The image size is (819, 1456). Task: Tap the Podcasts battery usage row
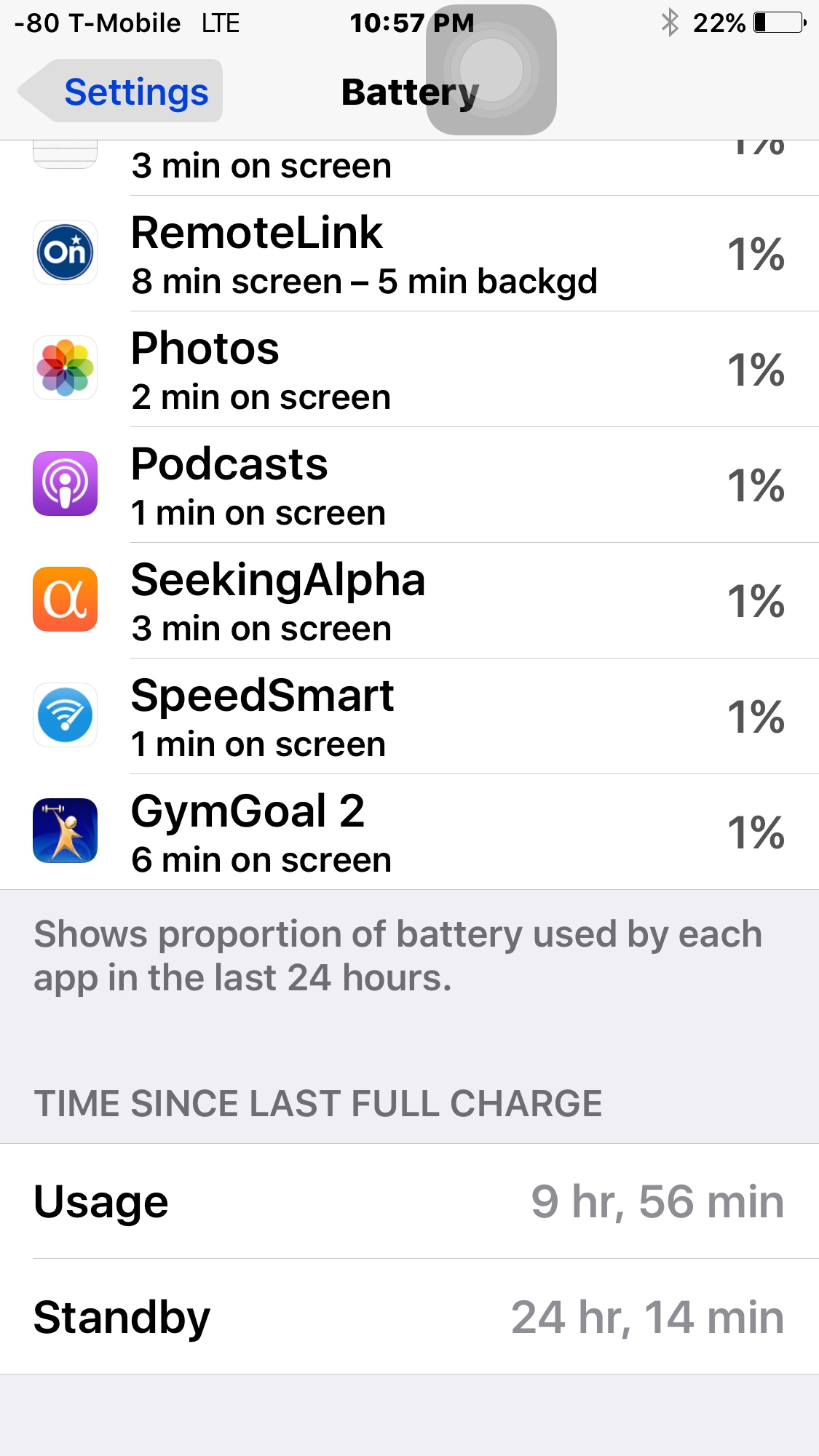[409, 485]
